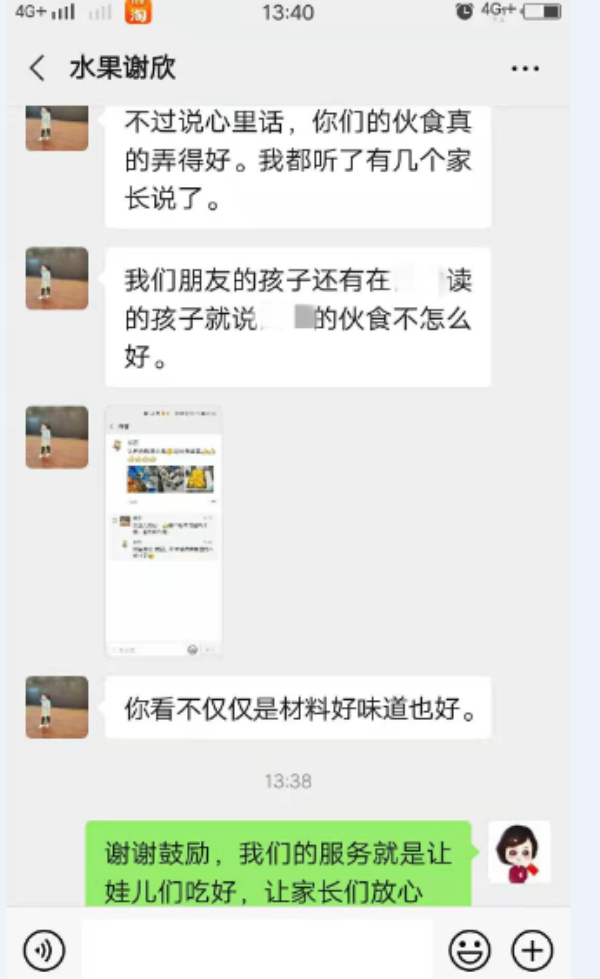The width and height of the screenshot is (600, 979).
Task: View the sender's profile next to the green message
Action: tap(519, 852)
